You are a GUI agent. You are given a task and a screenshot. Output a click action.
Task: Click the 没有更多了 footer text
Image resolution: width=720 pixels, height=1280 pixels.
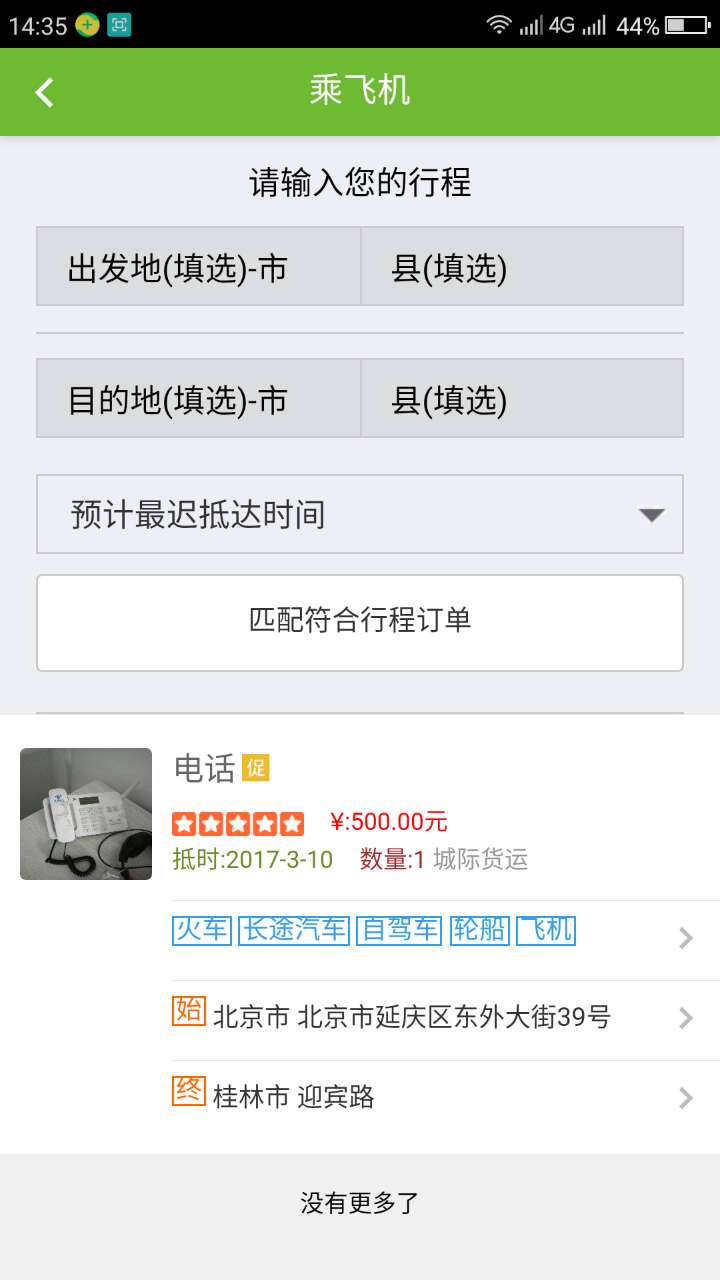tap(360, 1199)
